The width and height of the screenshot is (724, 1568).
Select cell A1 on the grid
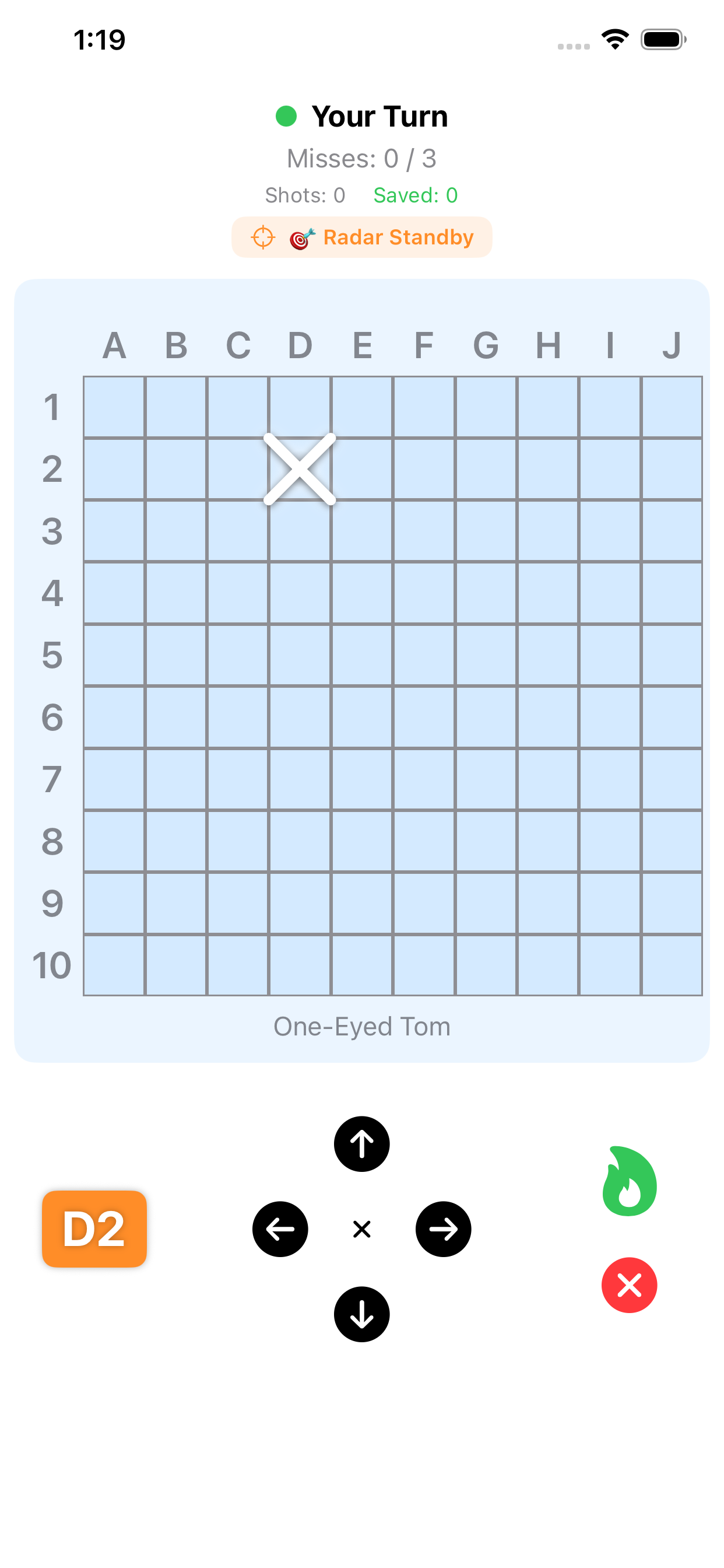114,406
